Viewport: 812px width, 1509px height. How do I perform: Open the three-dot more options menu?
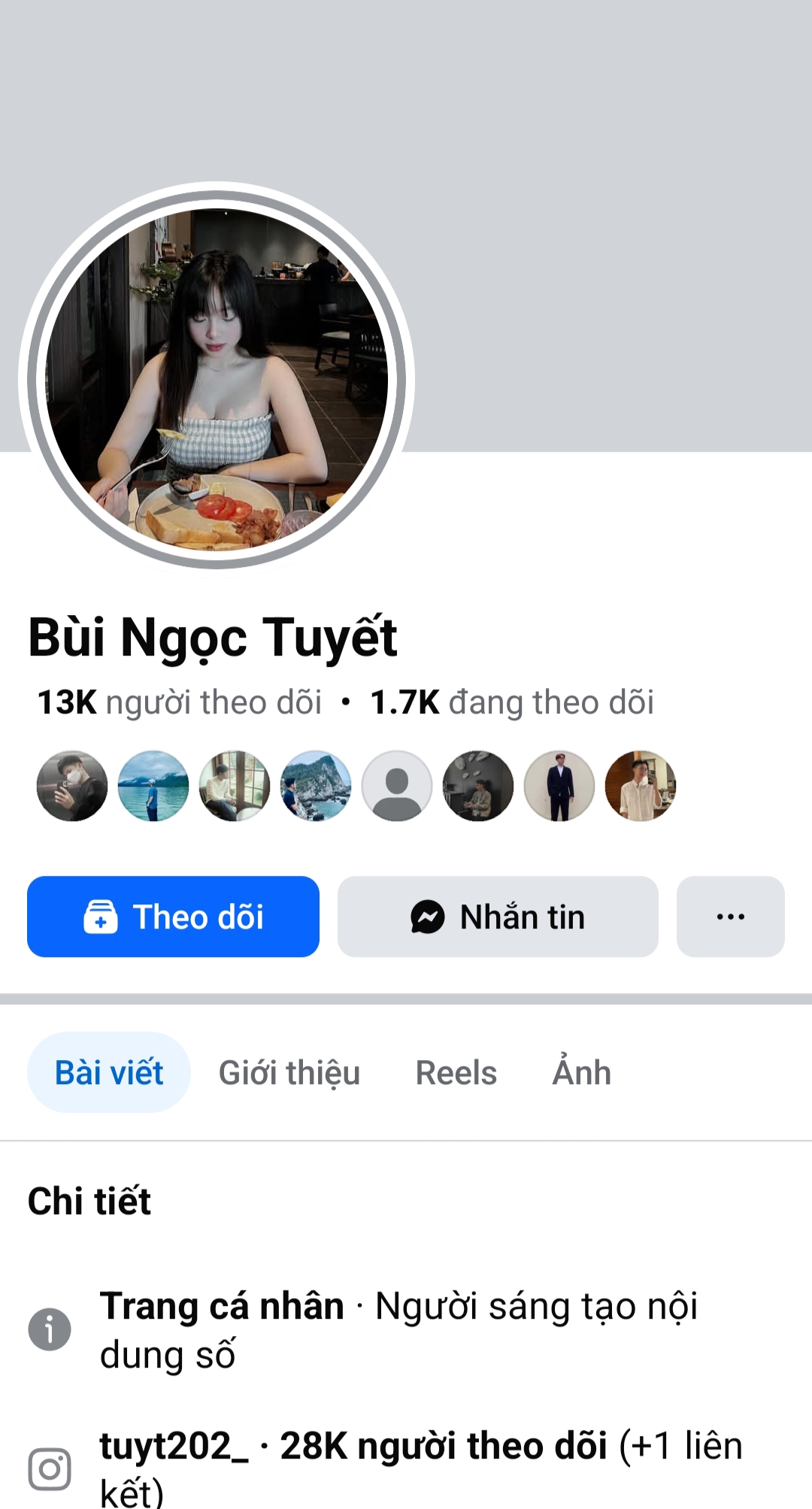click(729, 916)
